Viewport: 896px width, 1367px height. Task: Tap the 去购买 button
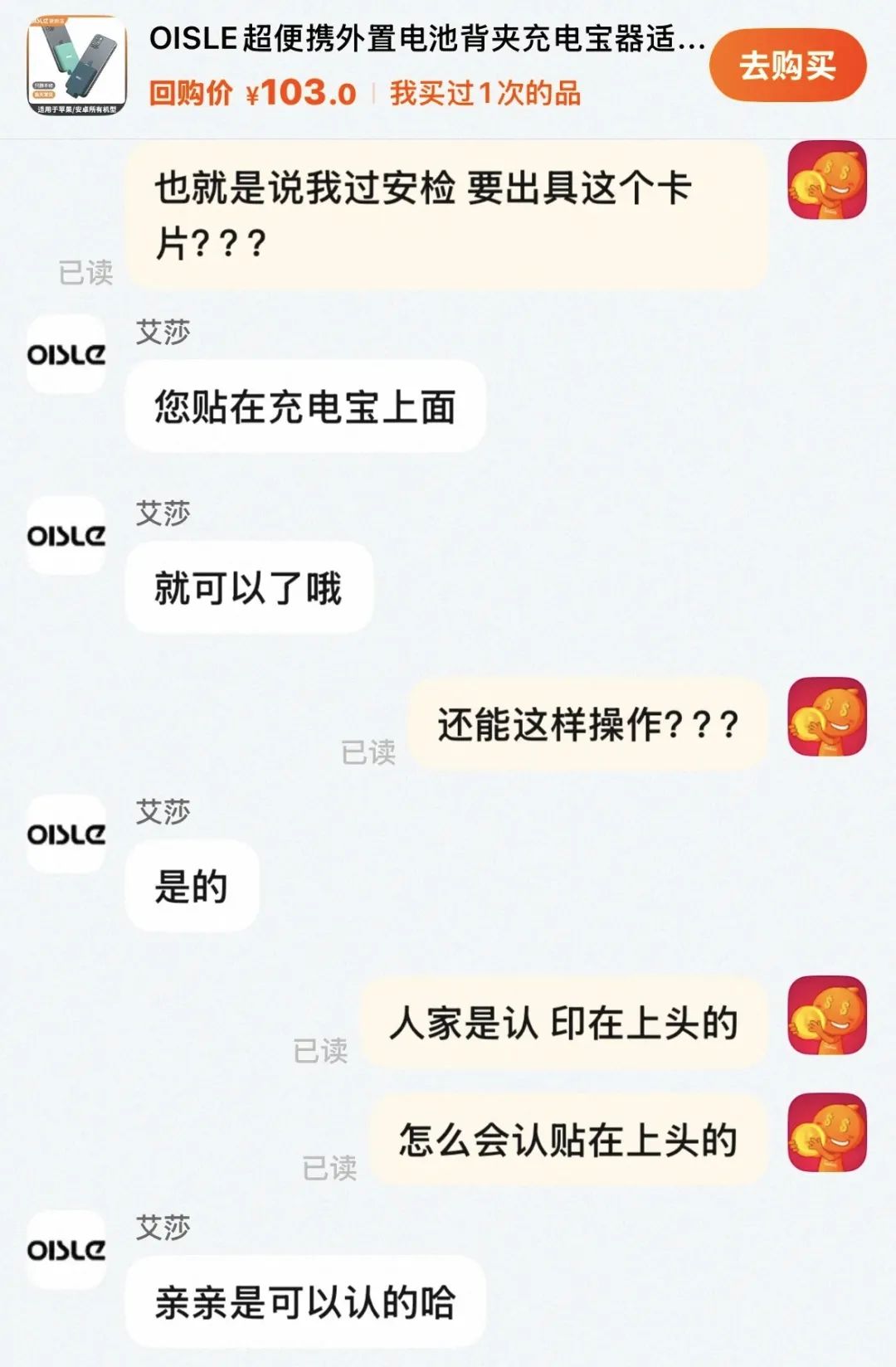pyautogui.click(x=786, y=66)
